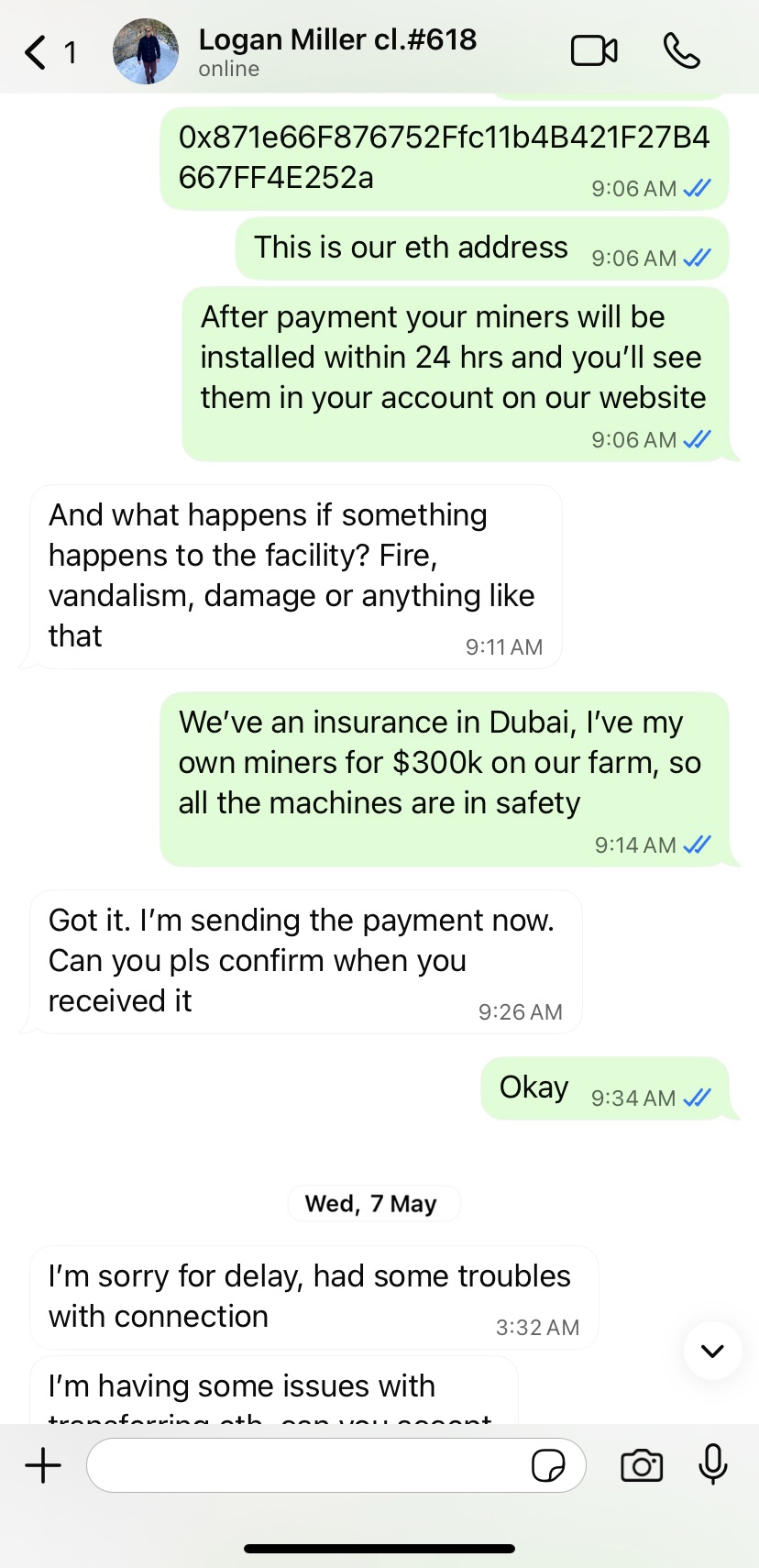Record a voice message with the microphone

[x=712, y=1465]
